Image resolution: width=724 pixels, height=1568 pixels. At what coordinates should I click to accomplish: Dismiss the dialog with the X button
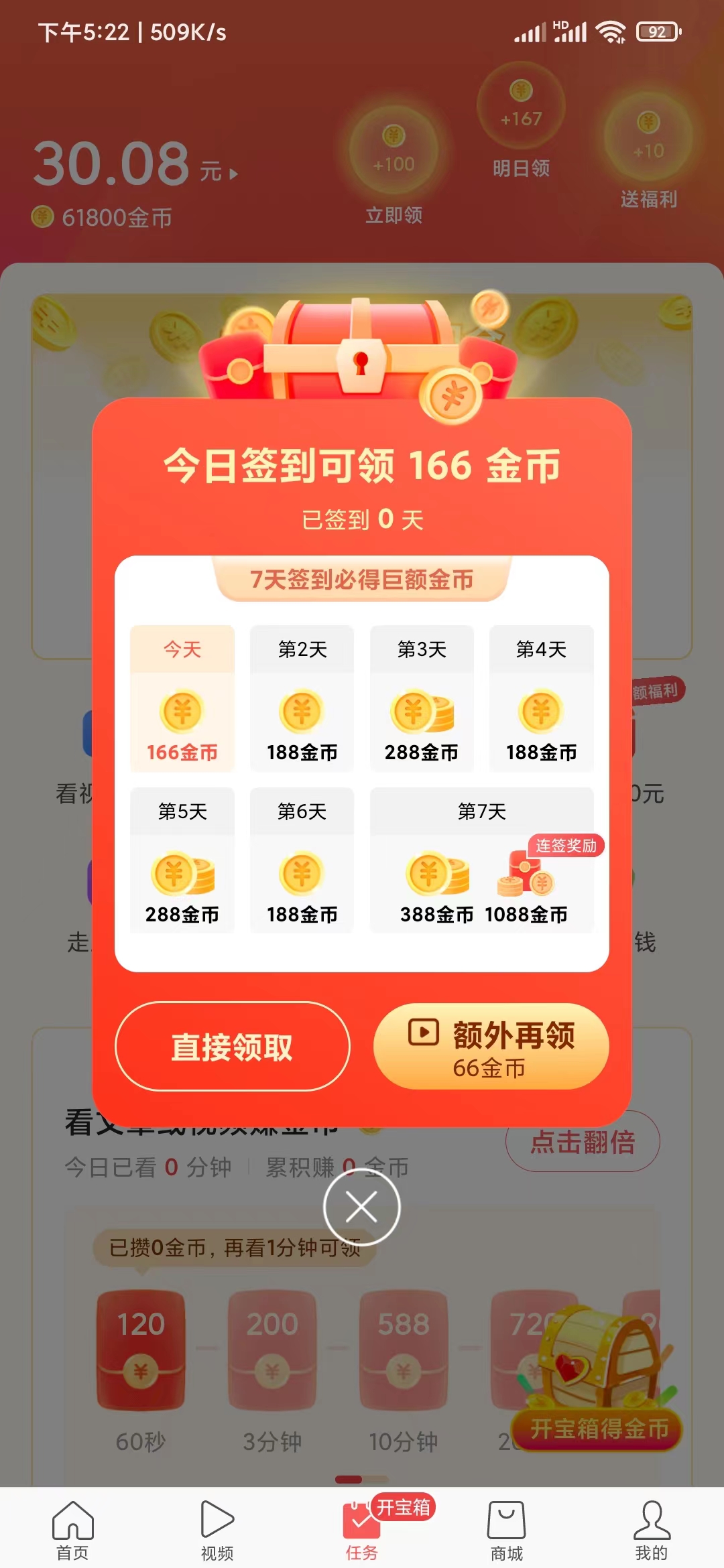362,1206
